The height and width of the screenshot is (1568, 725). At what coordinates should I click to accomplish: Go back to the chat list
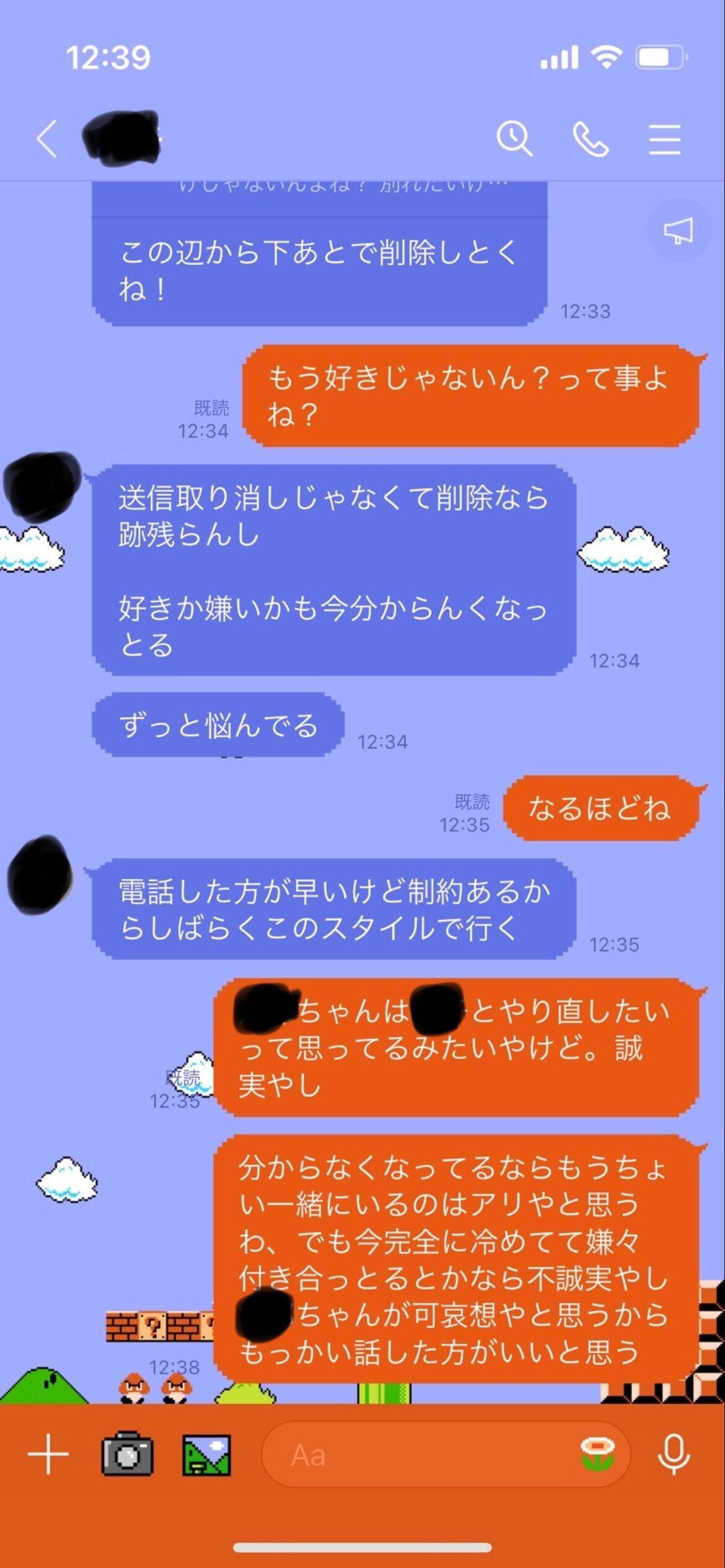coord(47,139)
